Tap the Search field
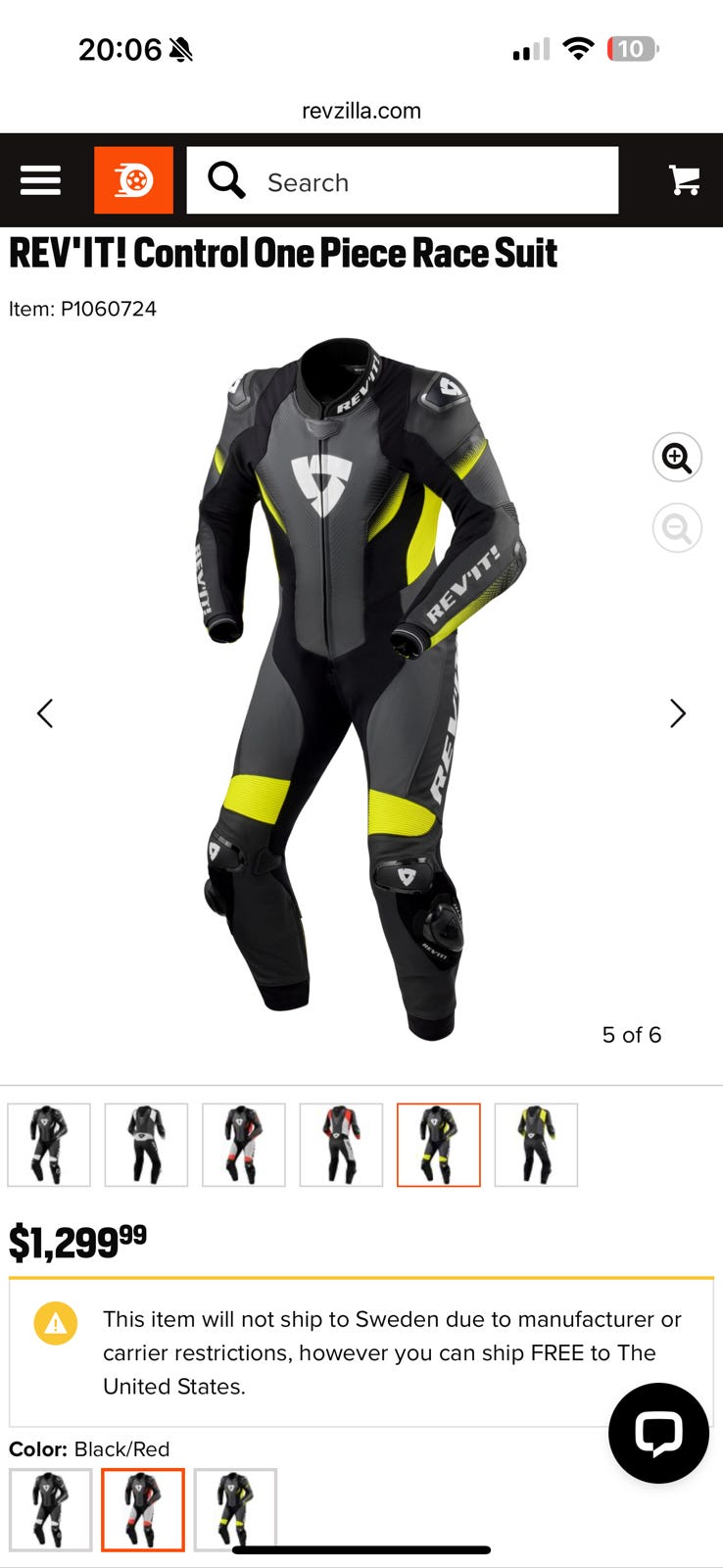This screenshot has height=1568, width=723. pos(403,180)
